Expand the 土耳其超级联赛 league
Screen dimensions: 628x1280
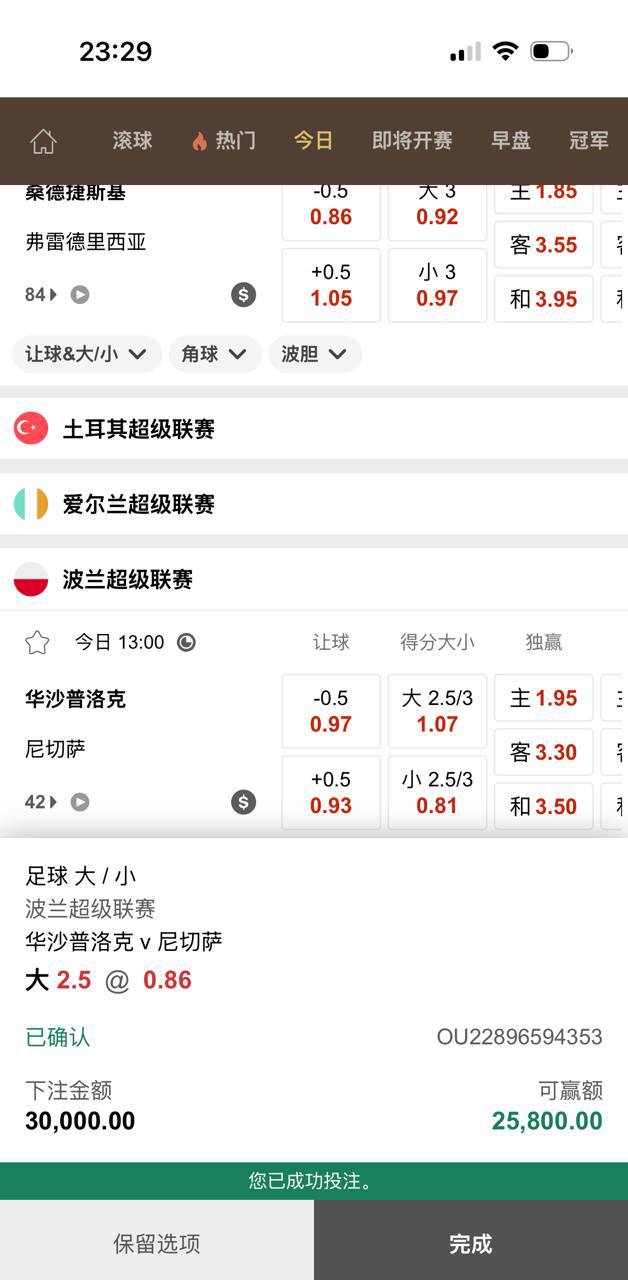click(139, 429)
